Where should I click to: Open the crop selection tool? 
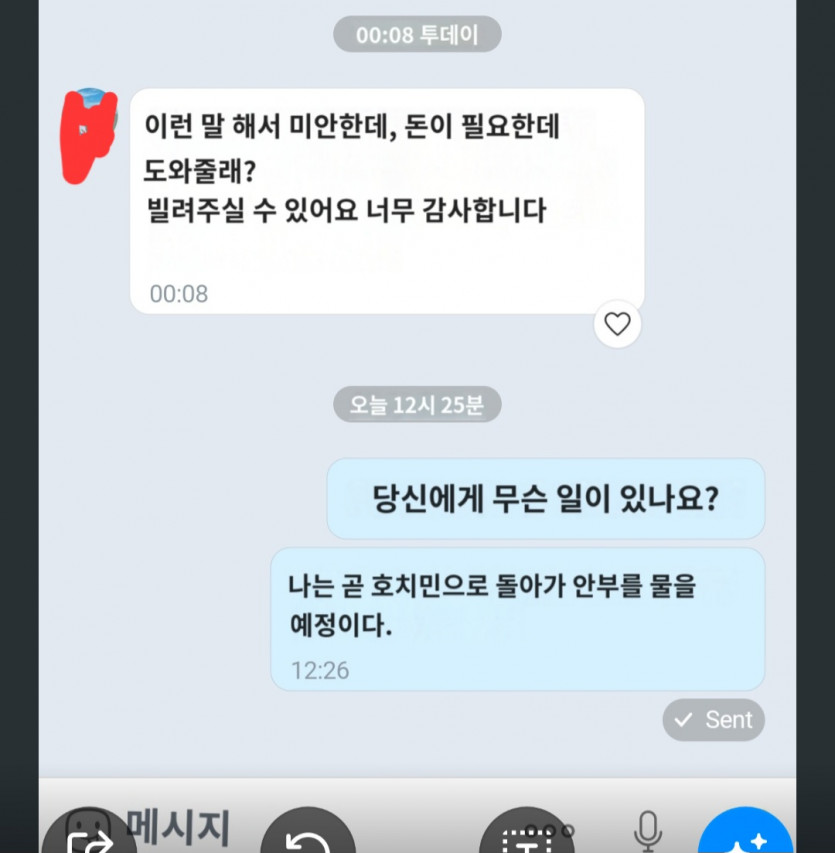pyautogui.click(x=528, y=838)
